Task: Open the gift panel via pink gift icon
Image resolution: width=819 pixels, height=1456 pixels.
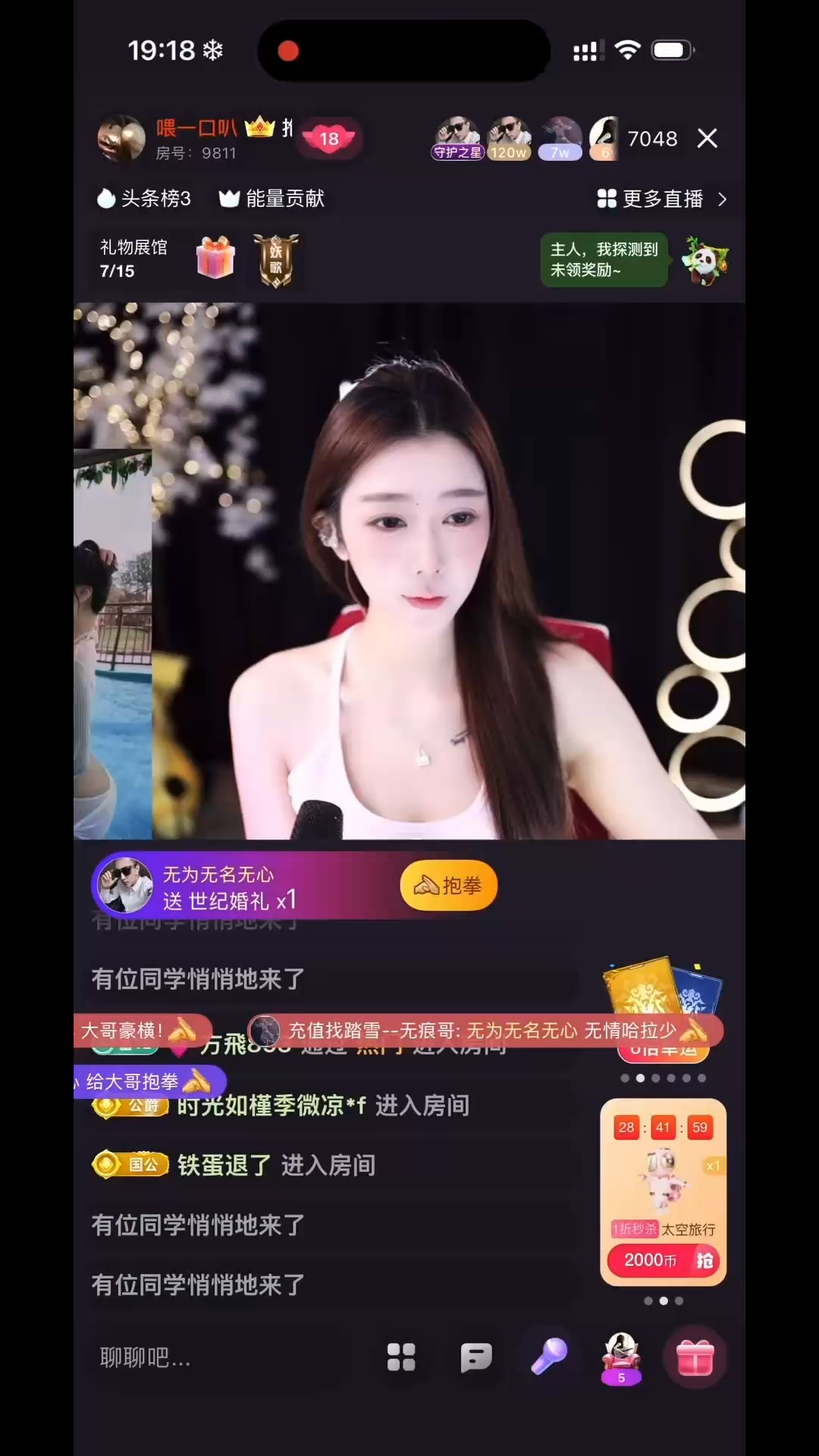Action: pos(696,1357)
